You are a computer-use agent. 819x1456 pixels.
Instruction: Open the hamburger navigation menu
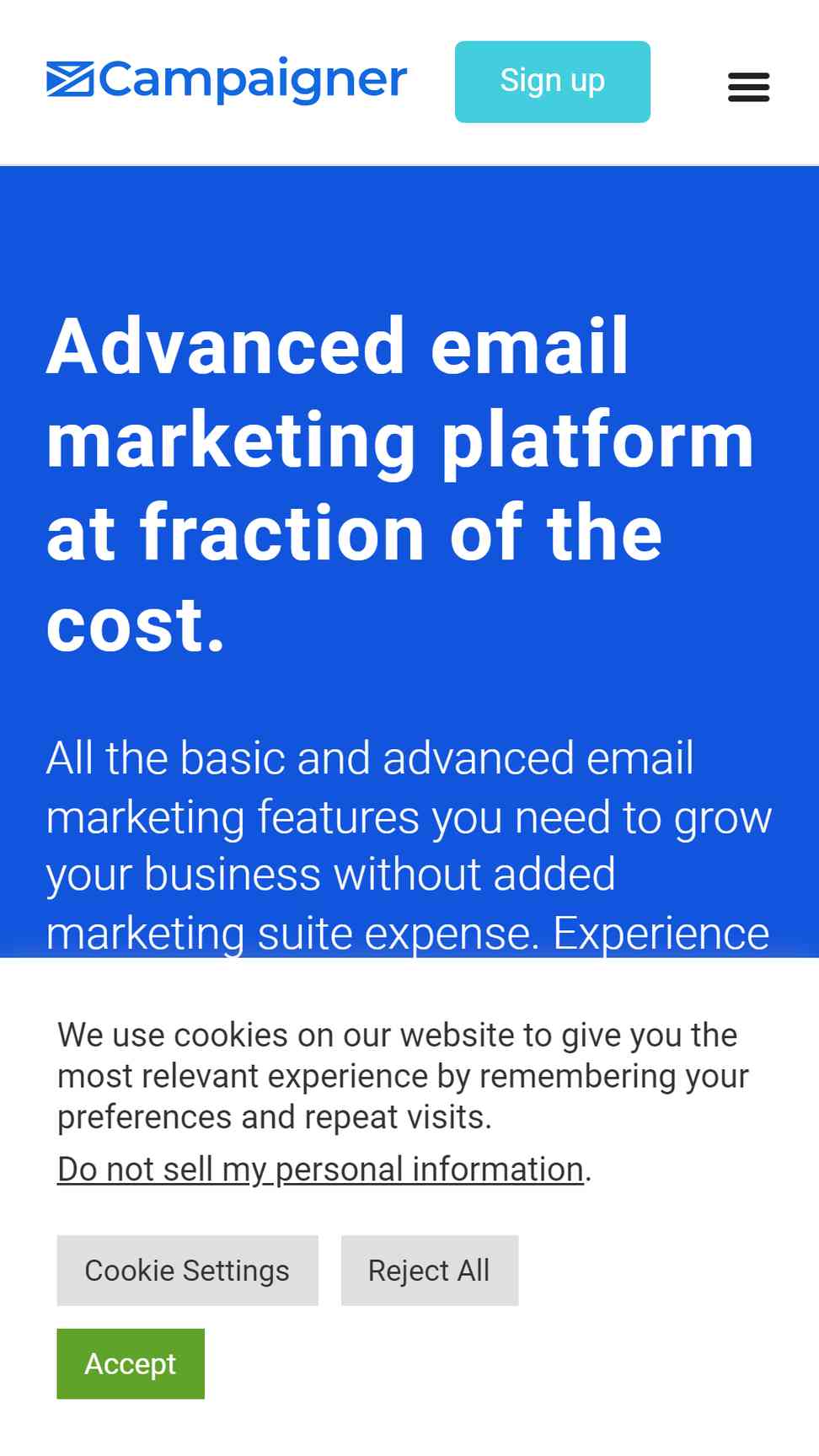click(748, 87)
